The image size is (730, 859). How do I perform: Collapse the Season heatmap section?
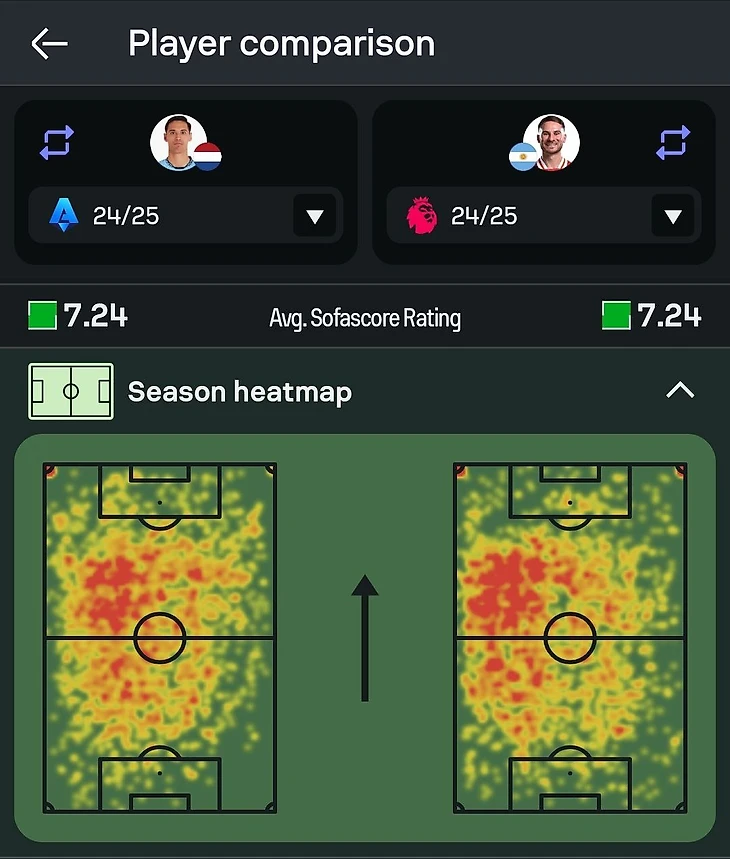tap(680, 391)
